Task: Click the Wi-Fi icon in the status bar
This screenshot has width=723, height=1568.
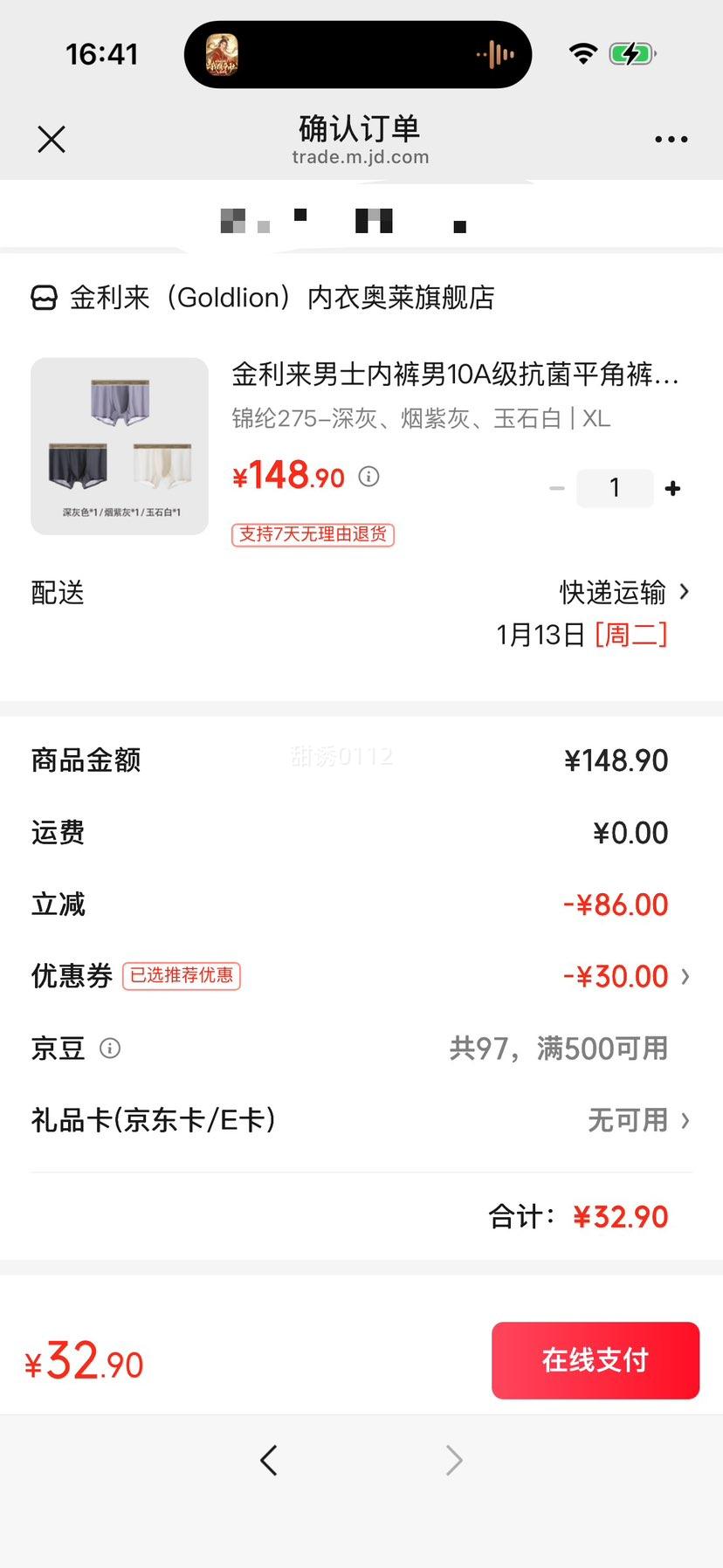Action: 582,52
